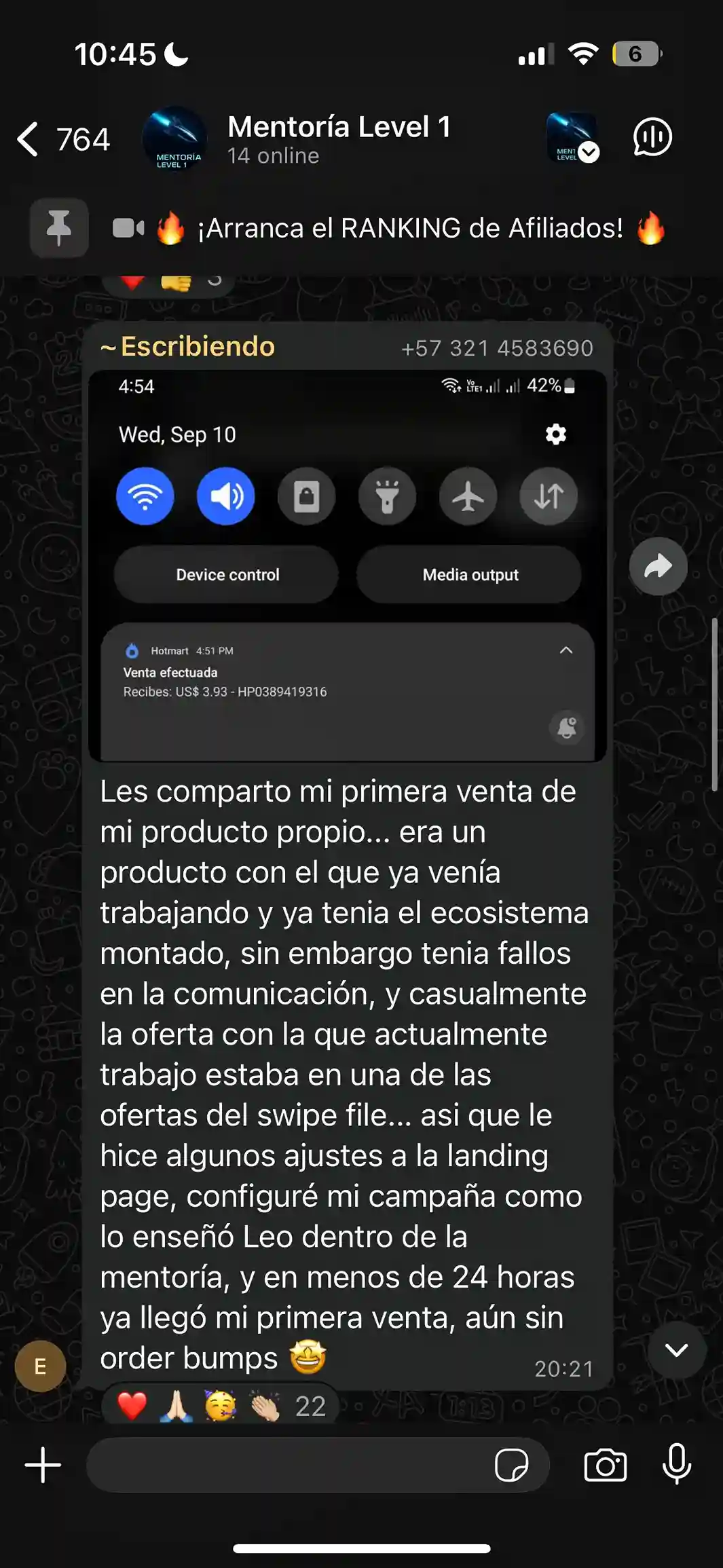
Task: Open the pinned RANKING de Afiliados message
Action: tap(388, 228)
